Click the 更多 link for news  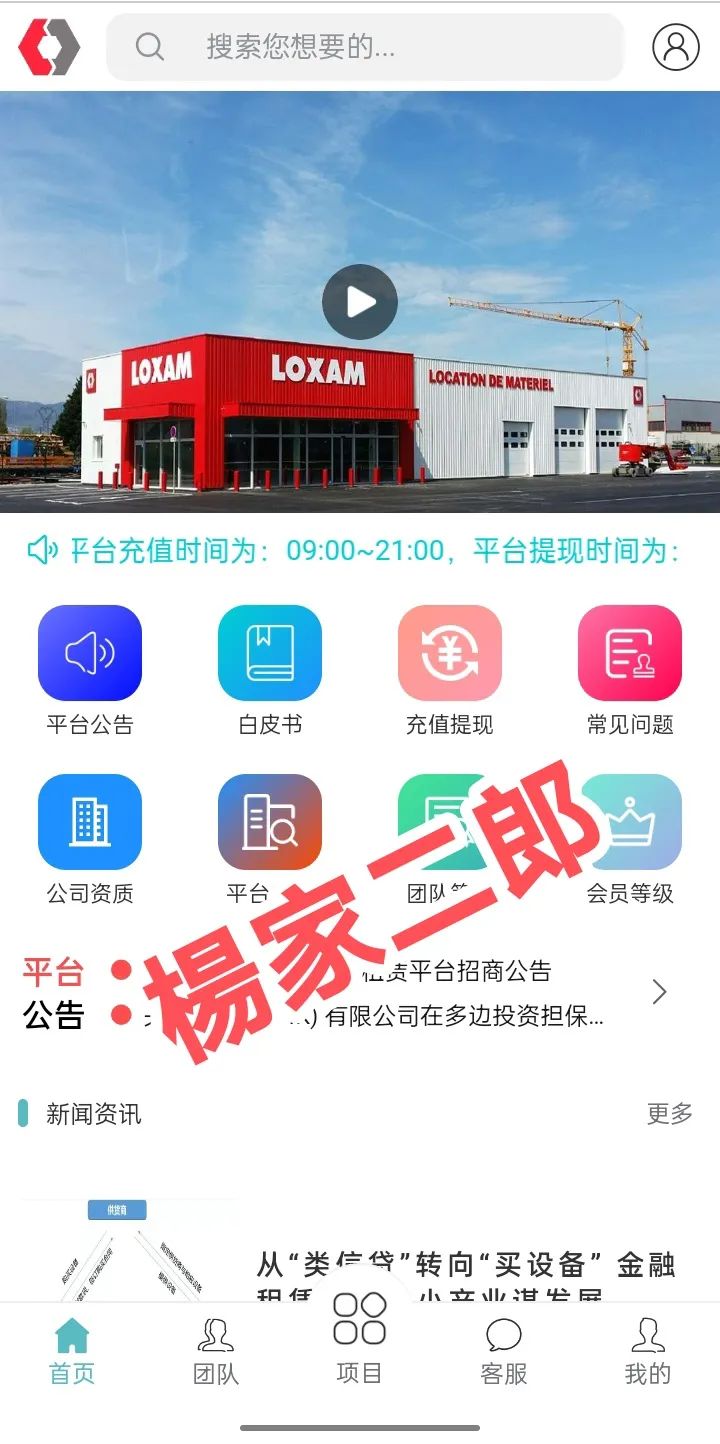[672, 1113]
